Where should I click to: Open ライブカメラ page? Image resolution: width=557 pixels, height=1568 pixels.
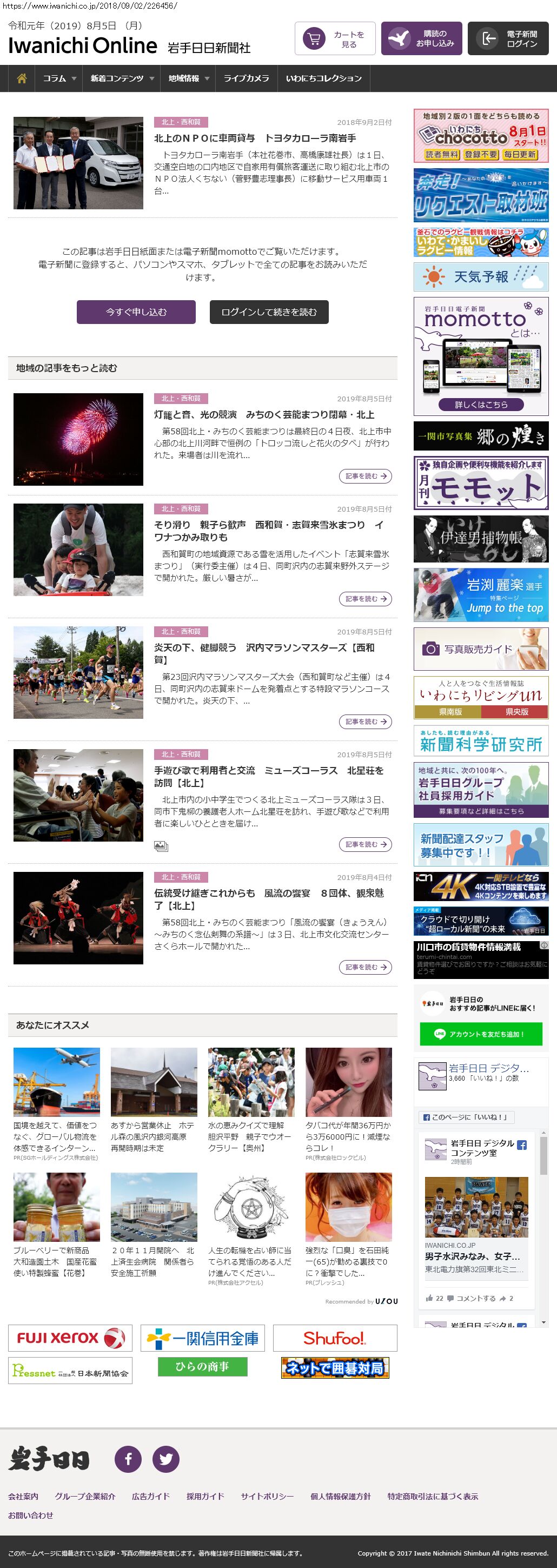(x=246, y=78)
